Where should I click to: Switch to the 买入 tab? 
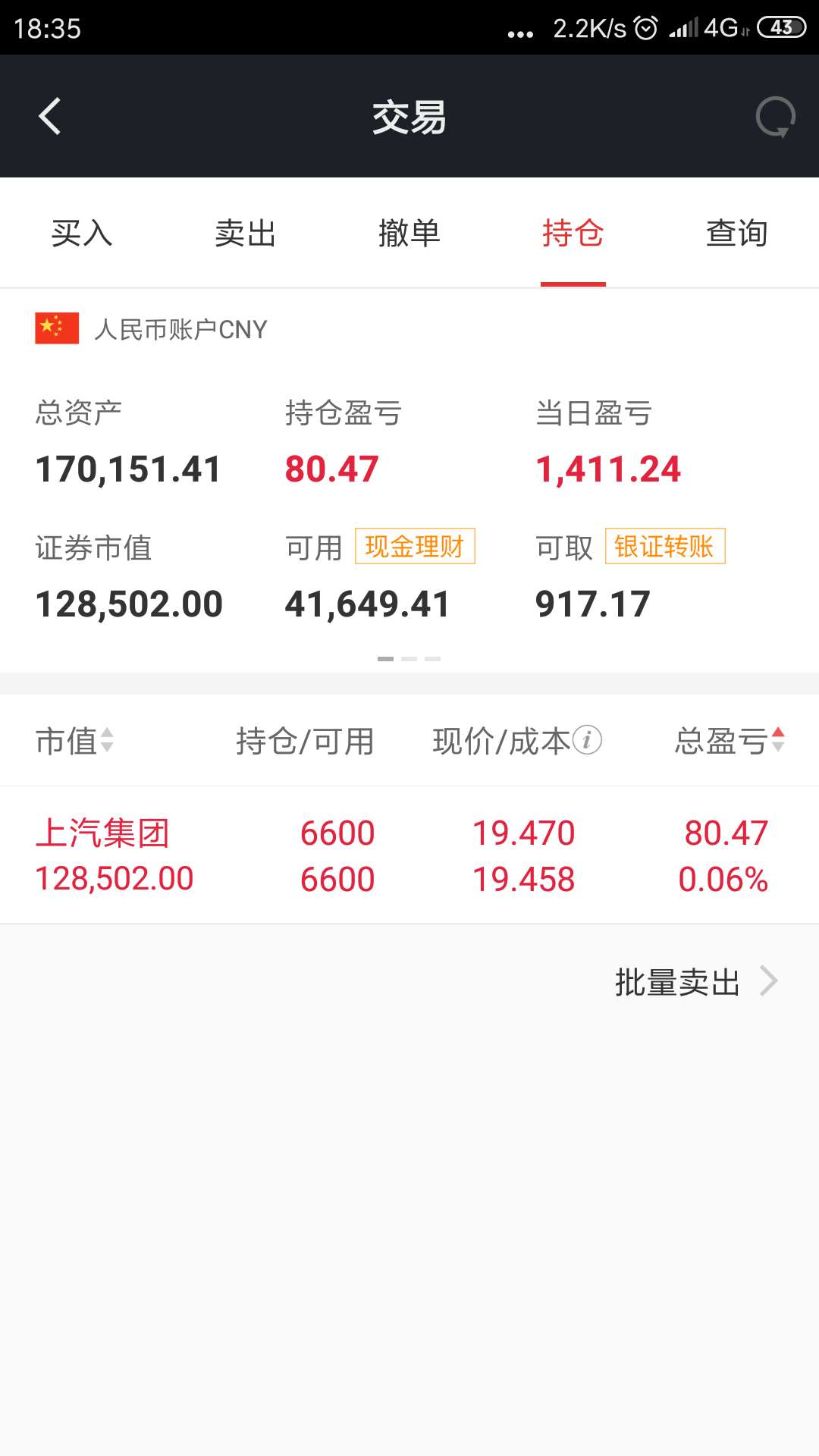coord(82,233)
